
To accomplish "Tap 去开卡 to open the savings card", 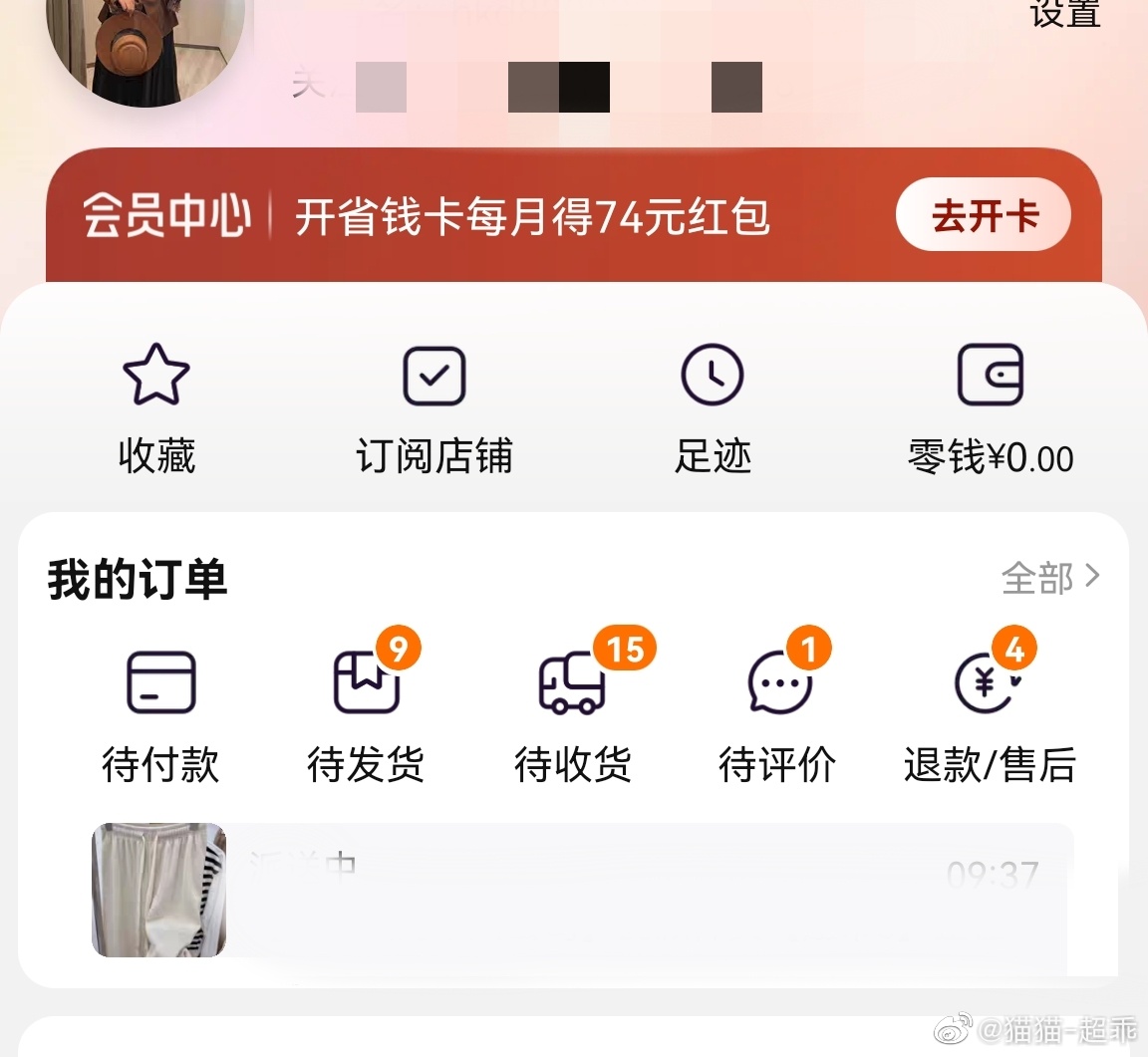I will tap(984, 215).
